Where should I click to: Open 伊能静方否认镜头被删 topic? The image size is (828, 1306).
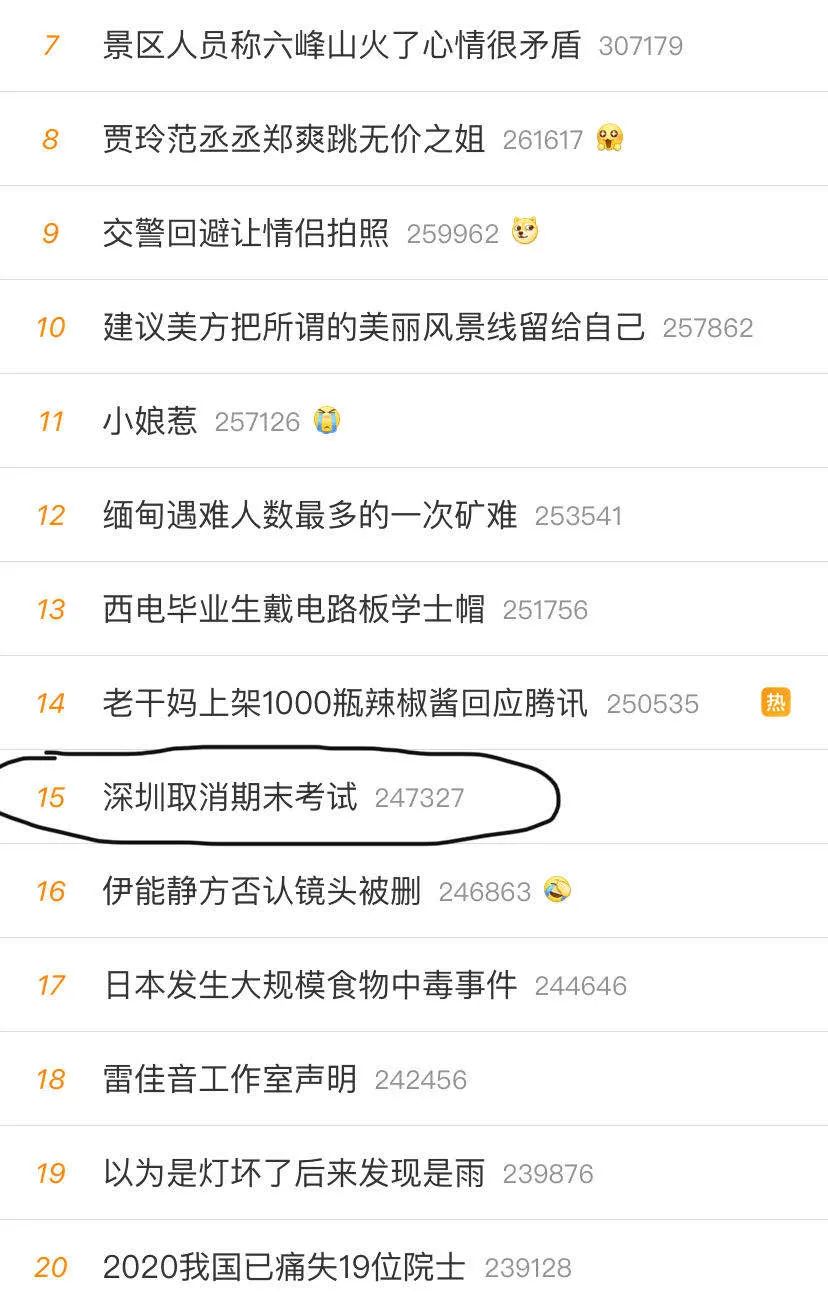pos(262,891)
